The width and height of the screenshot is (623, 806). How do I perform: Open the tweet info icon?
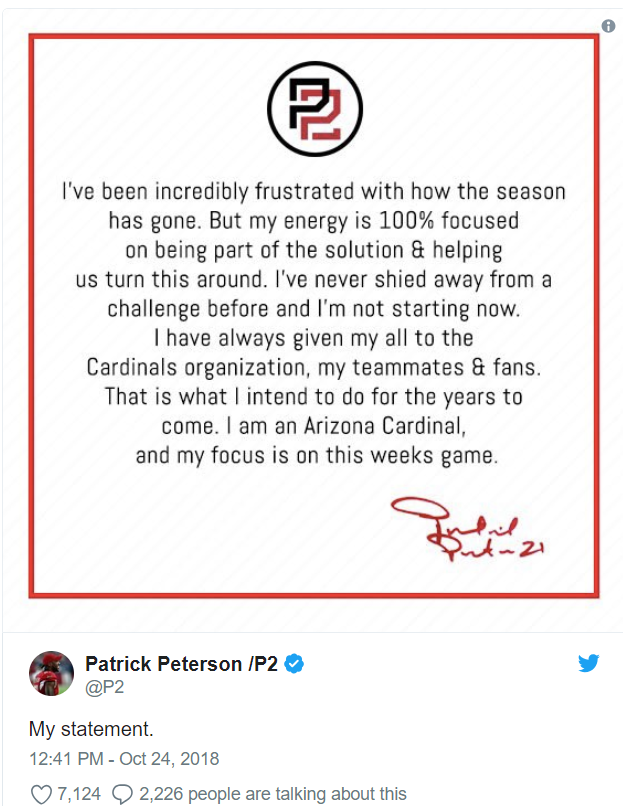pos(608,25)
